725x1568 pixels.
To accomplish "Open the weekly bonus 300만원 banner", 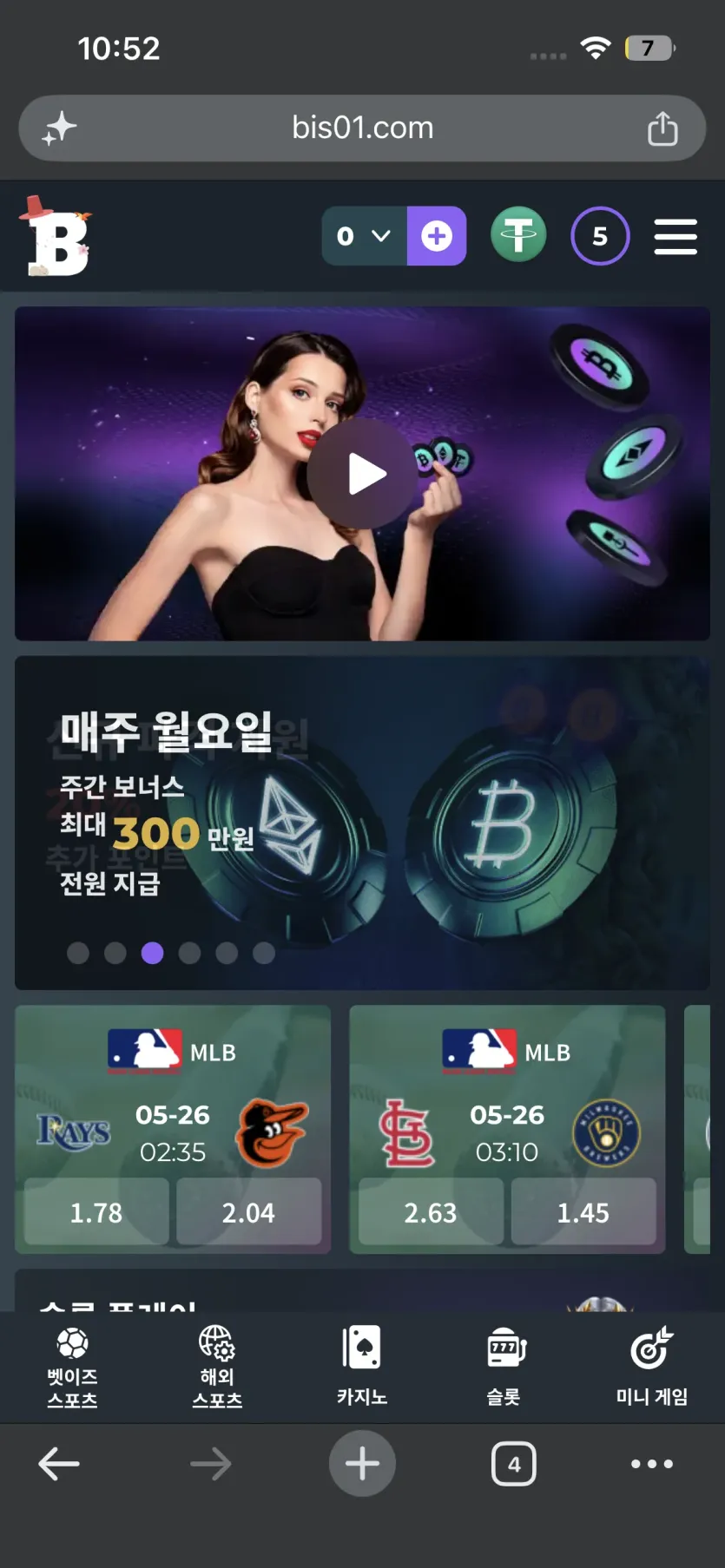I will tap(362, 823).
